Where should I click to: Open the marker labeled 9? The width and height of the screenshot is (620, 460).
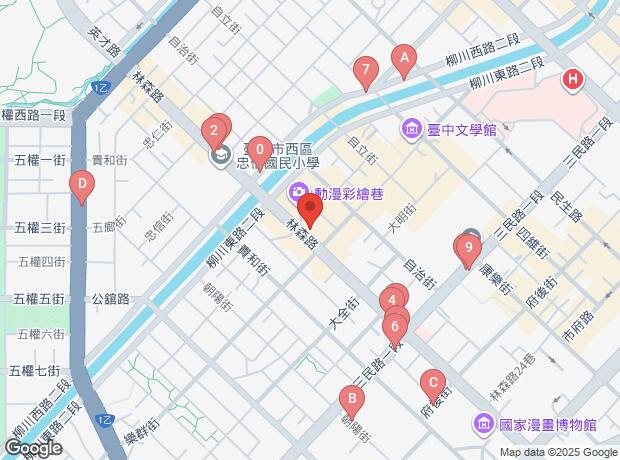(467, 248)
